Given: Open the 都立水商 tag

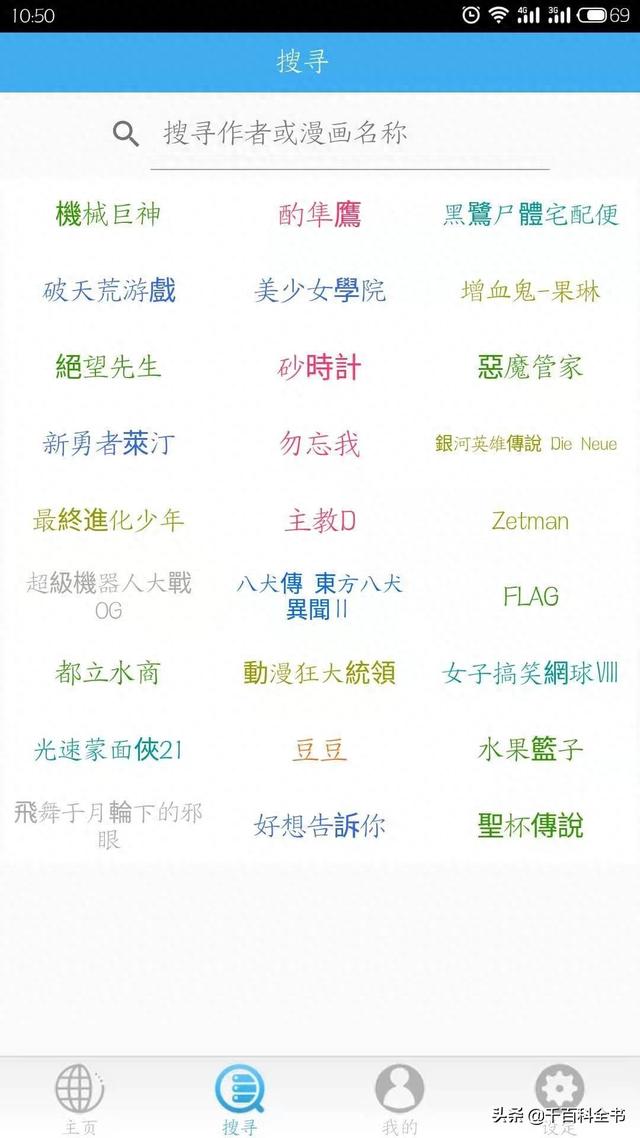Looking at the screenshot, I should pyautogui.click(x=108, y=674).
